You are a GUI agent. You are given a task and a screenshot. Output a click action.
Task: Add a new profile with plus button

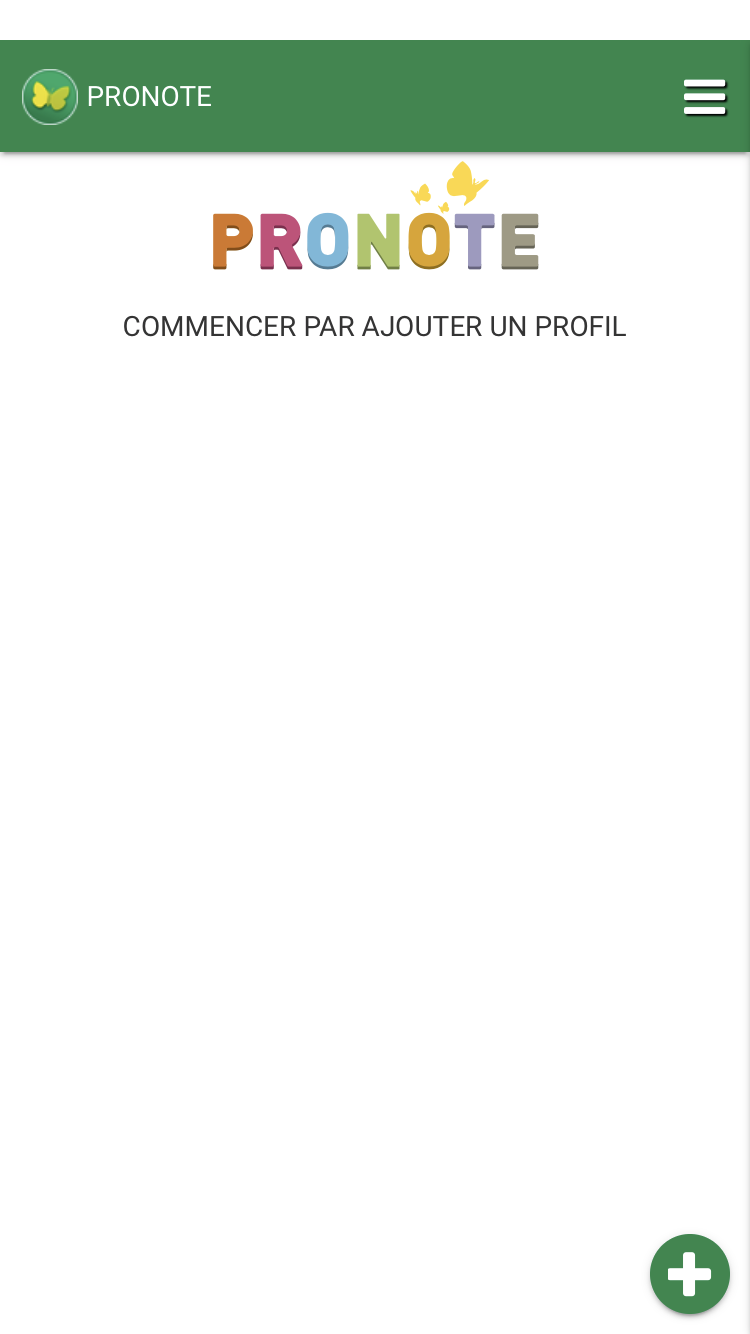pyautogui.click(x=689, y=1273)
